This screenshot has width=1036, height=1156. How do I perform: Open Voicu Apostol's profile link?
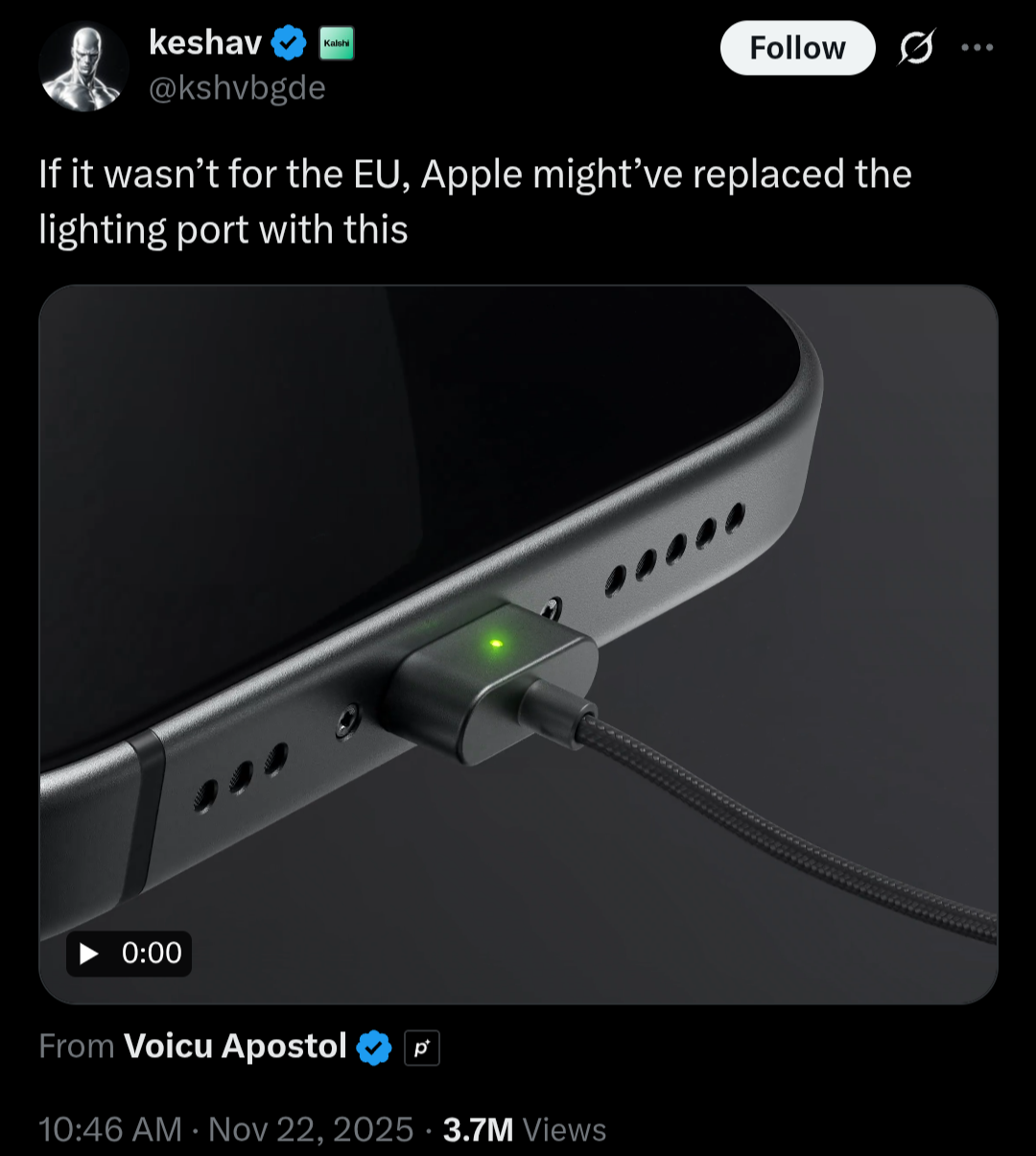(235, 1046)
